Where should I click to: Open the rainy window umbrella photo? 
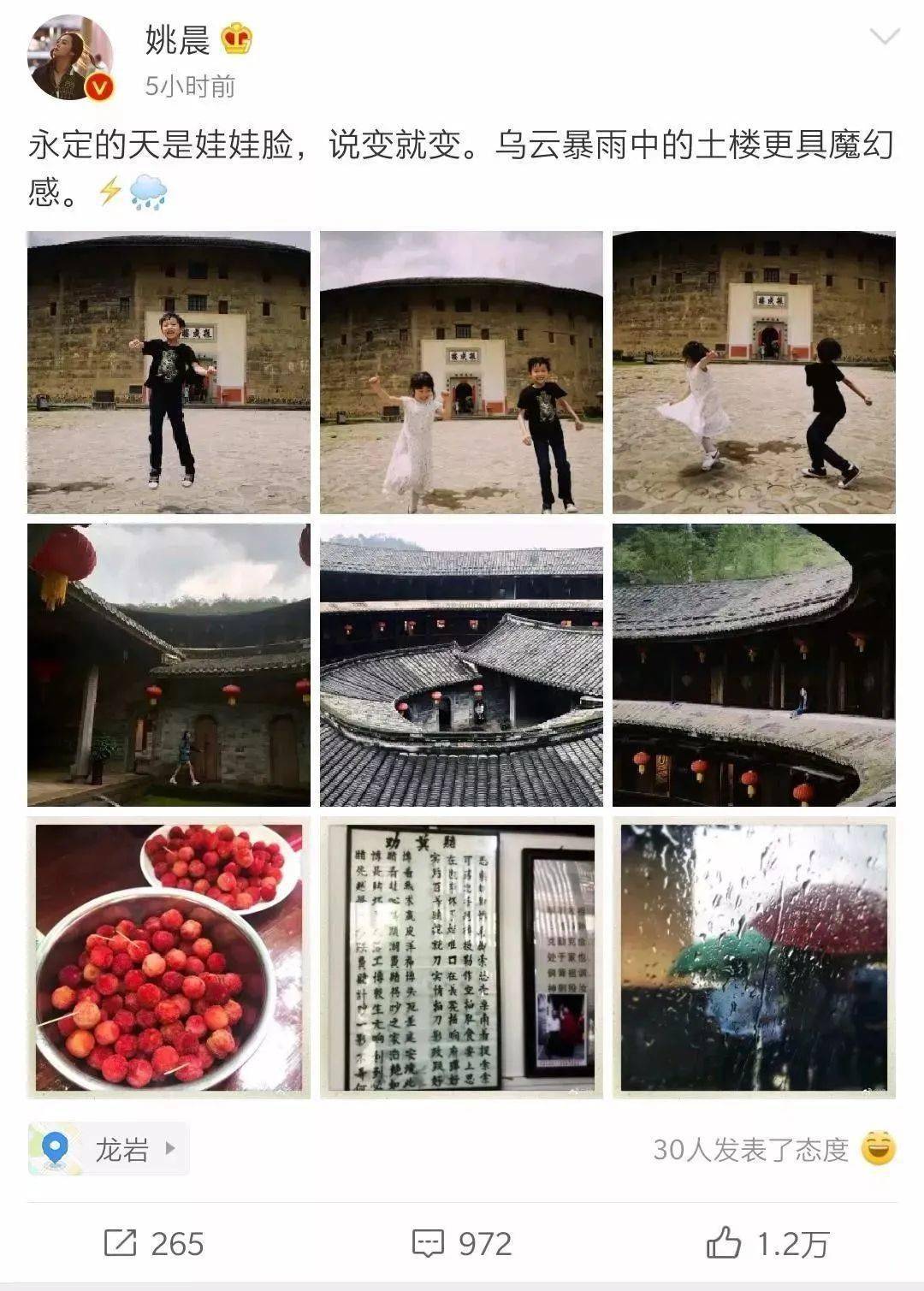(754, 957)
